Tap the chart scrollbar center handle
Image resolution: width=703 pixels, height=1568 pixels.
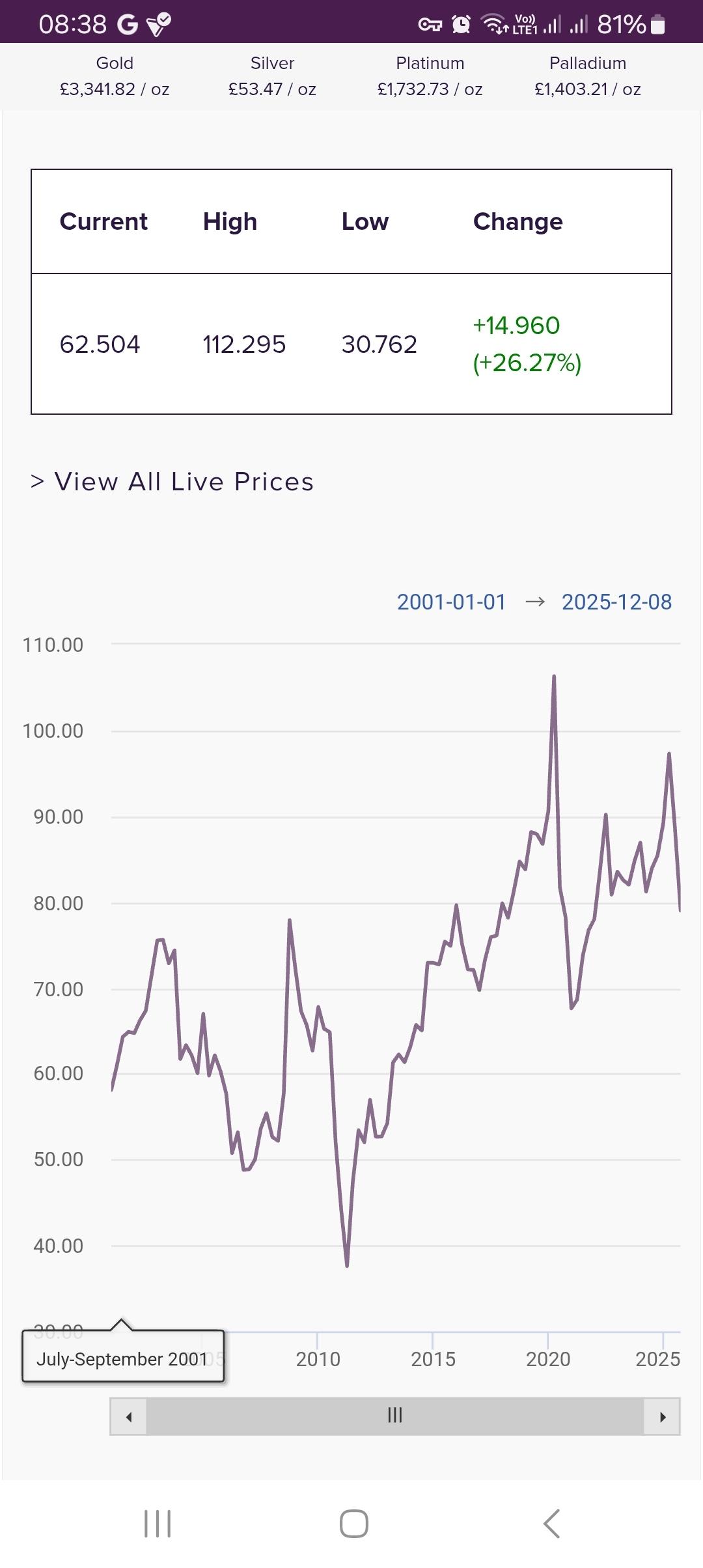(x=395, y=1415)
